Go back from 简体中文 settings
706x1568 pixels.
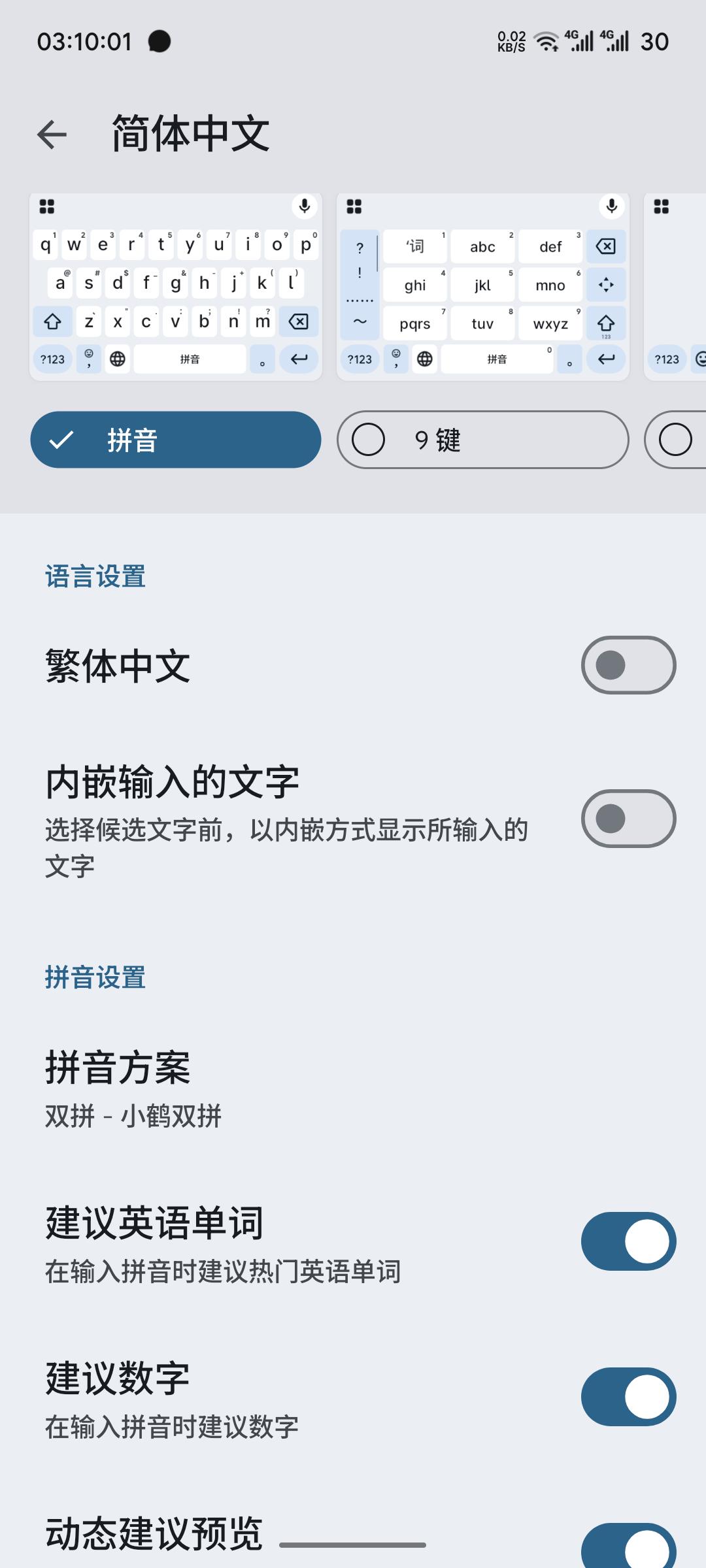click(x=52, y=135)
